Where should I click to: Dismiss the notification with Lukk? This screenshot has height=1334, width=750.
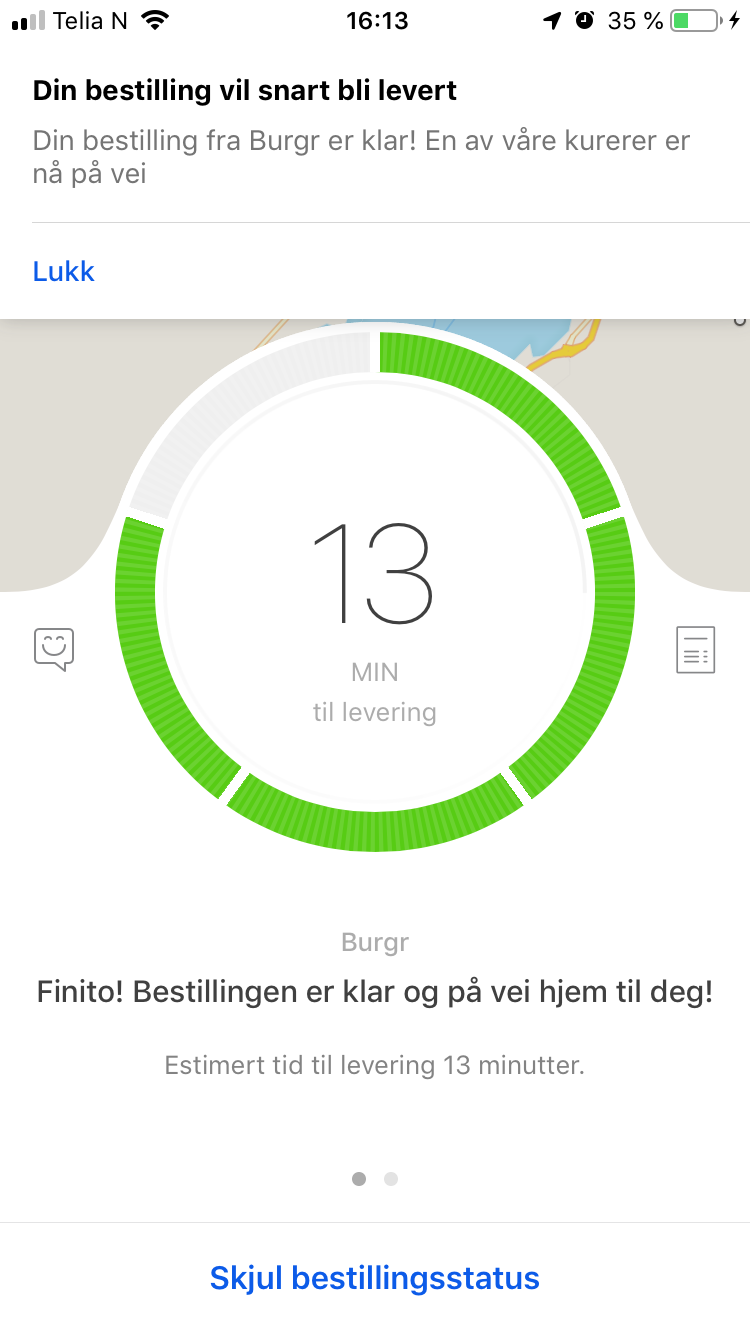click(64, 271)
